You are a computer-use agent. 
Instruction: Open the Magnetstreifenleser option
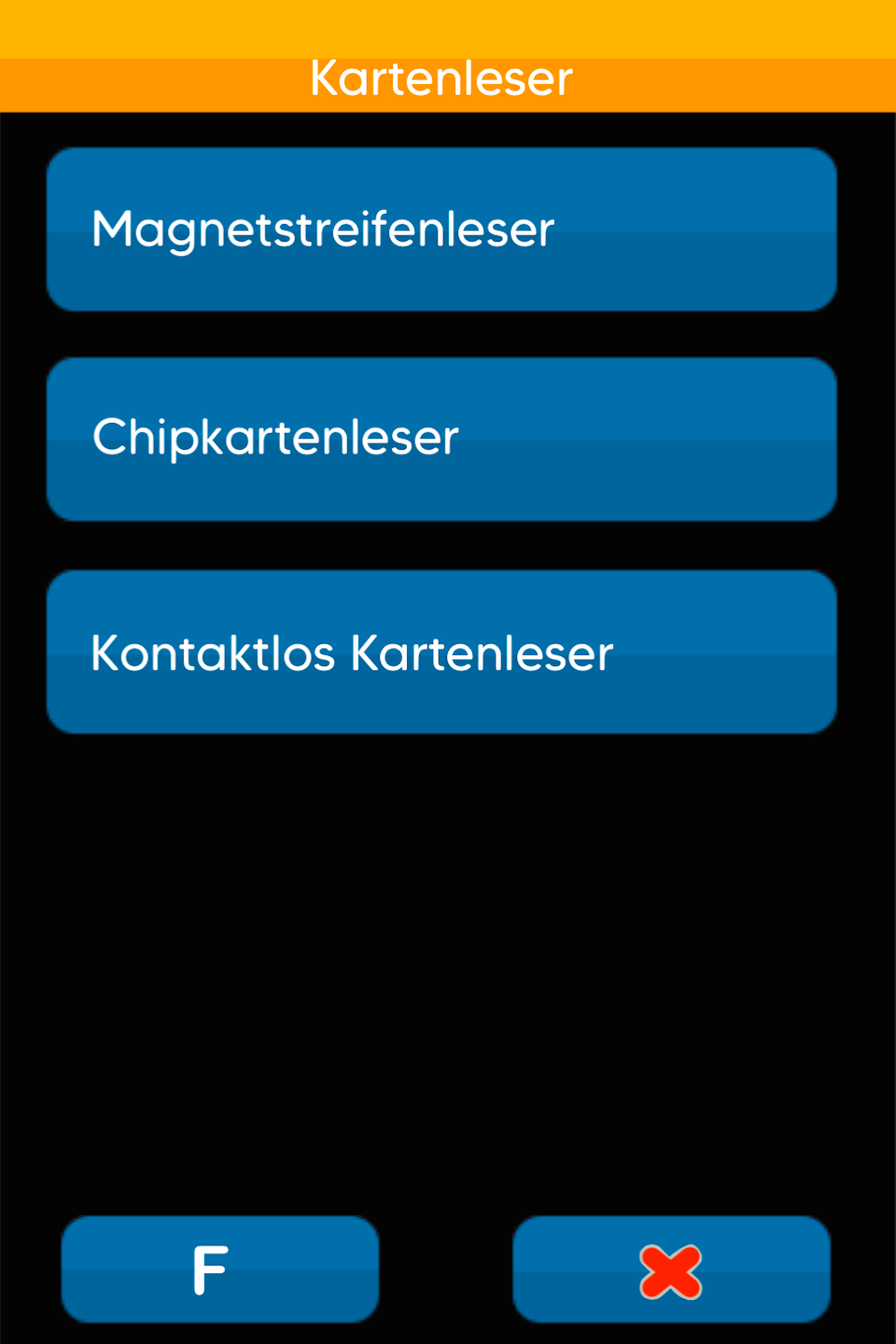click(441, 230)
